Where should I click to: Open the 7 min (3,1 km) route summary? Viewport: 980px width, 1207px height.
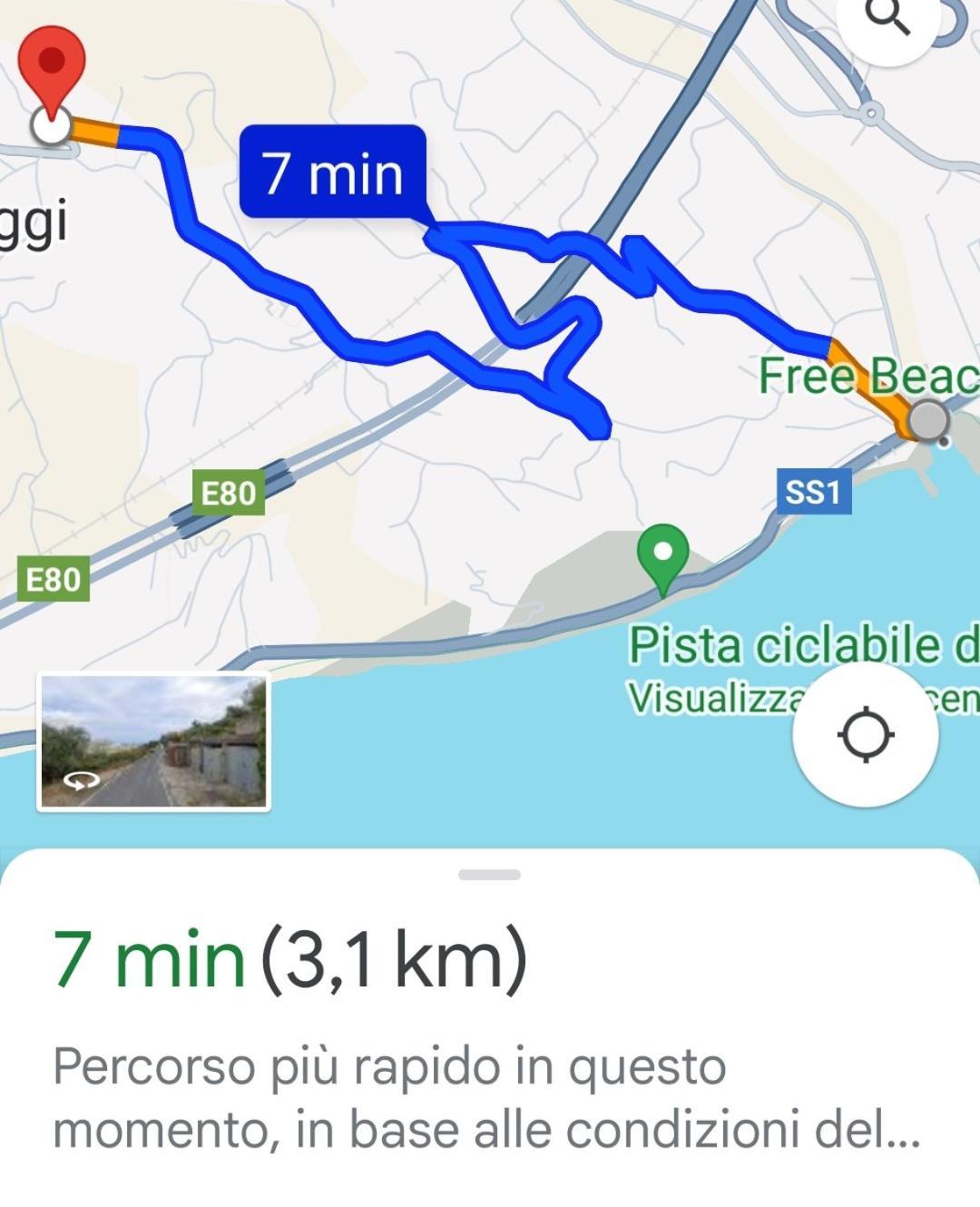pyautogui.click(x=289, y=959)
